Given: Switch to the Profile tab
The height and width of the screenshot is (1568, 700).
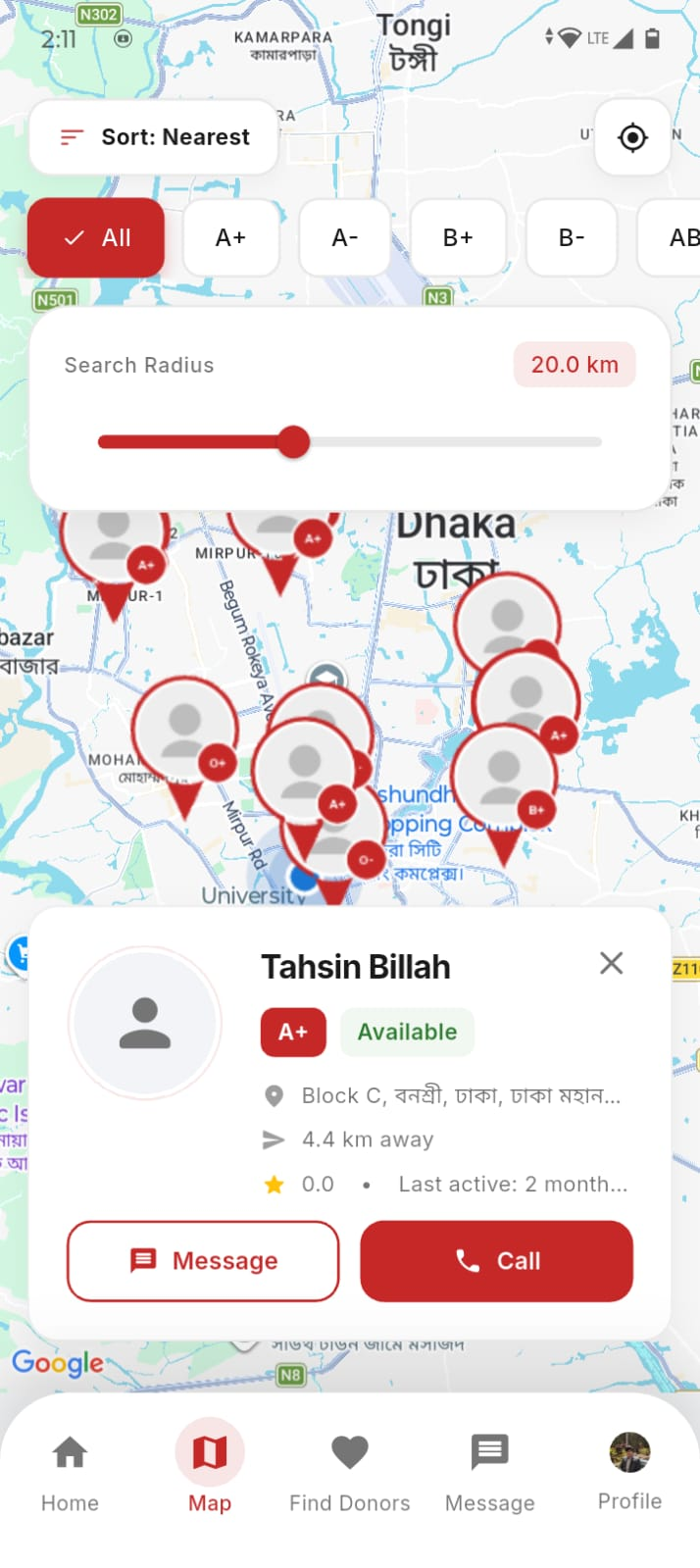Looking at the screenshot, I should tap(629, 1469).
